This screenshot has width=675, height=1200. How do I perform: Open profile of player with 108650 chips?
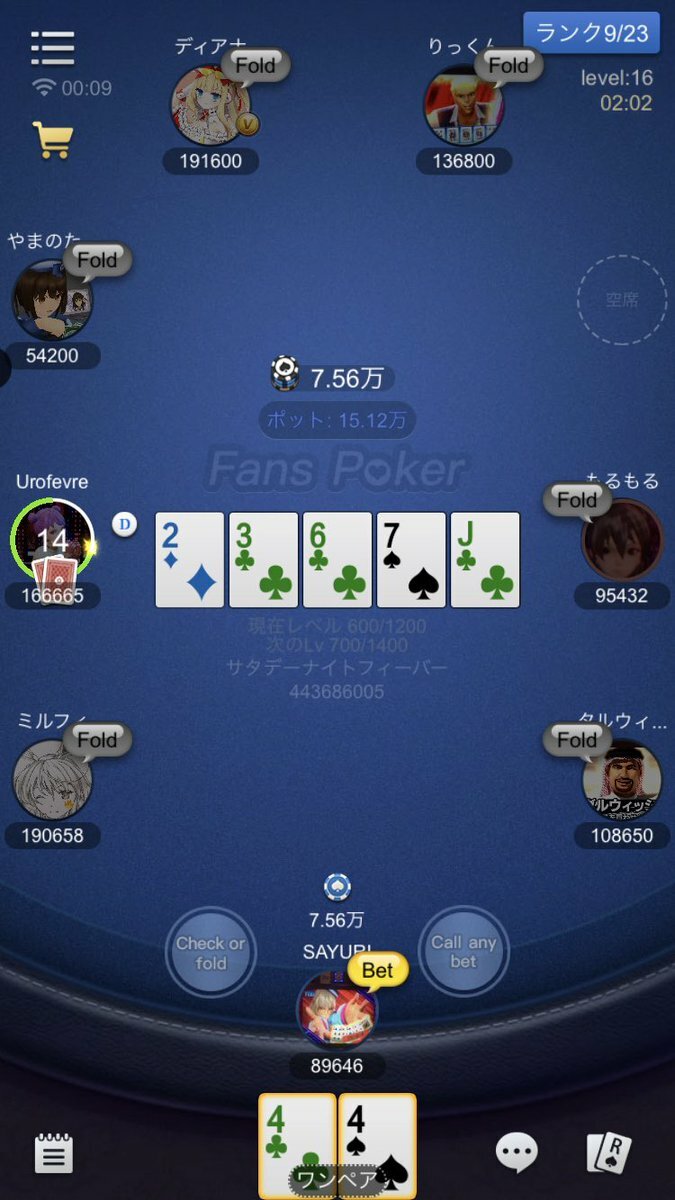pyautogui.click(x=621, y=780)
